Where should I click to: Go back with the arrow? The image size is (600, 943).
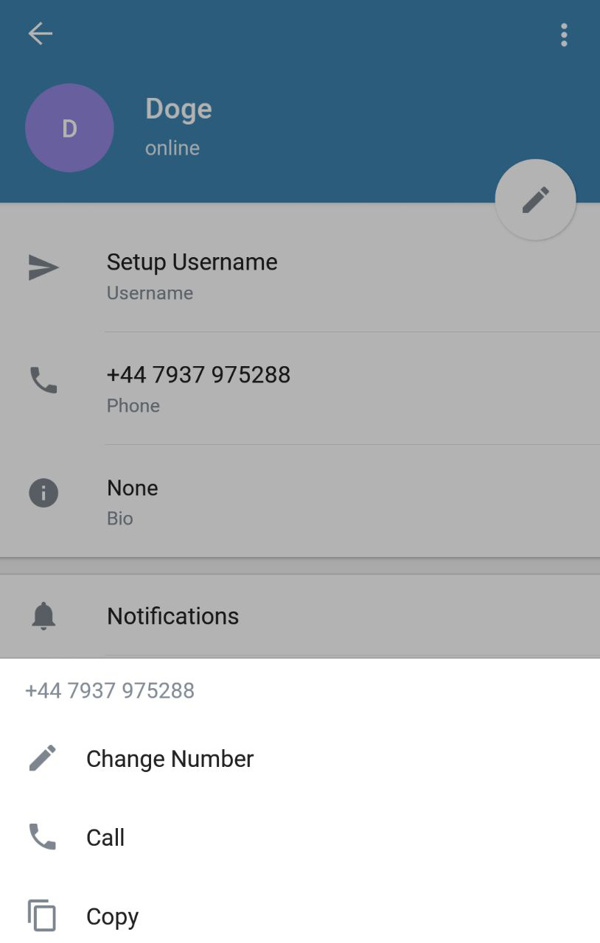click(40, 34)
